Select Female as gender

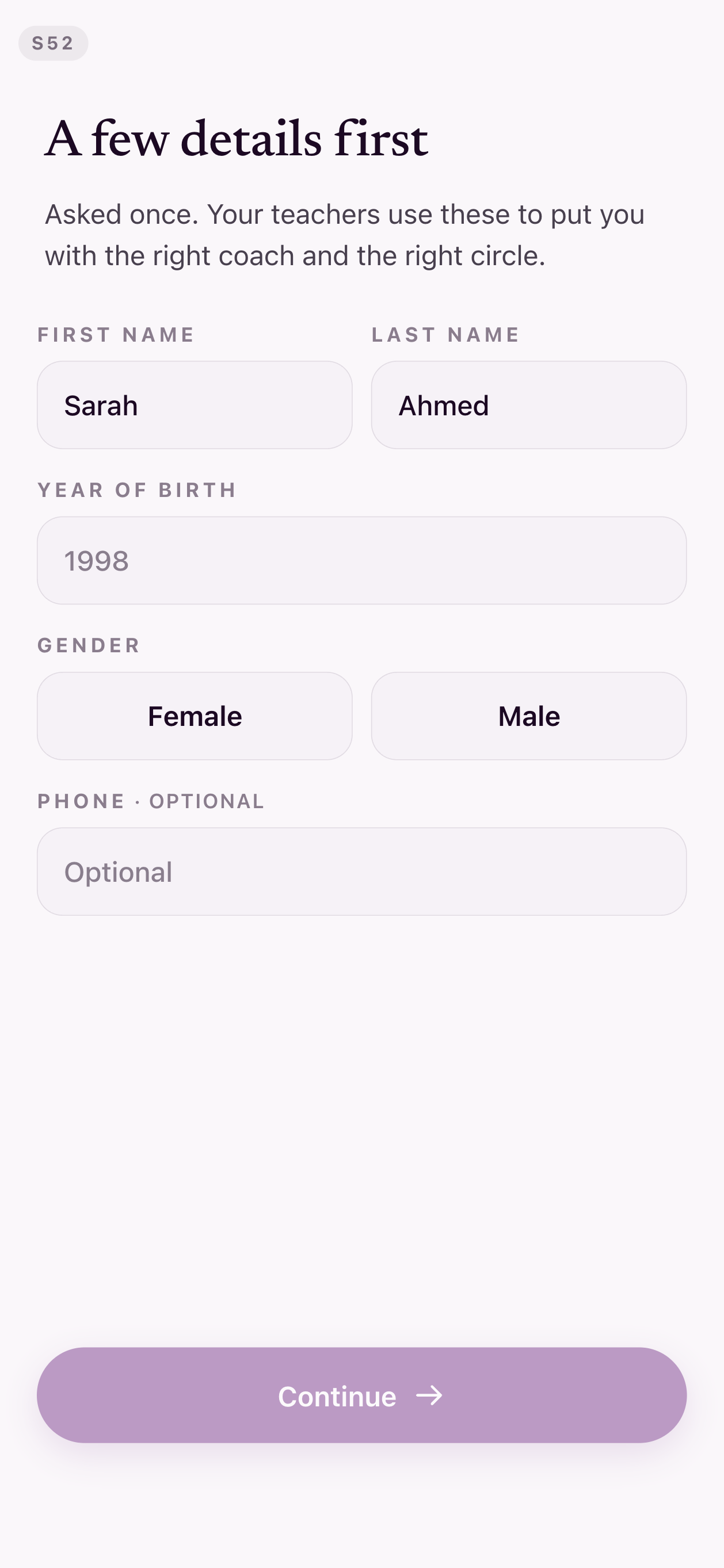coord(195,716)
